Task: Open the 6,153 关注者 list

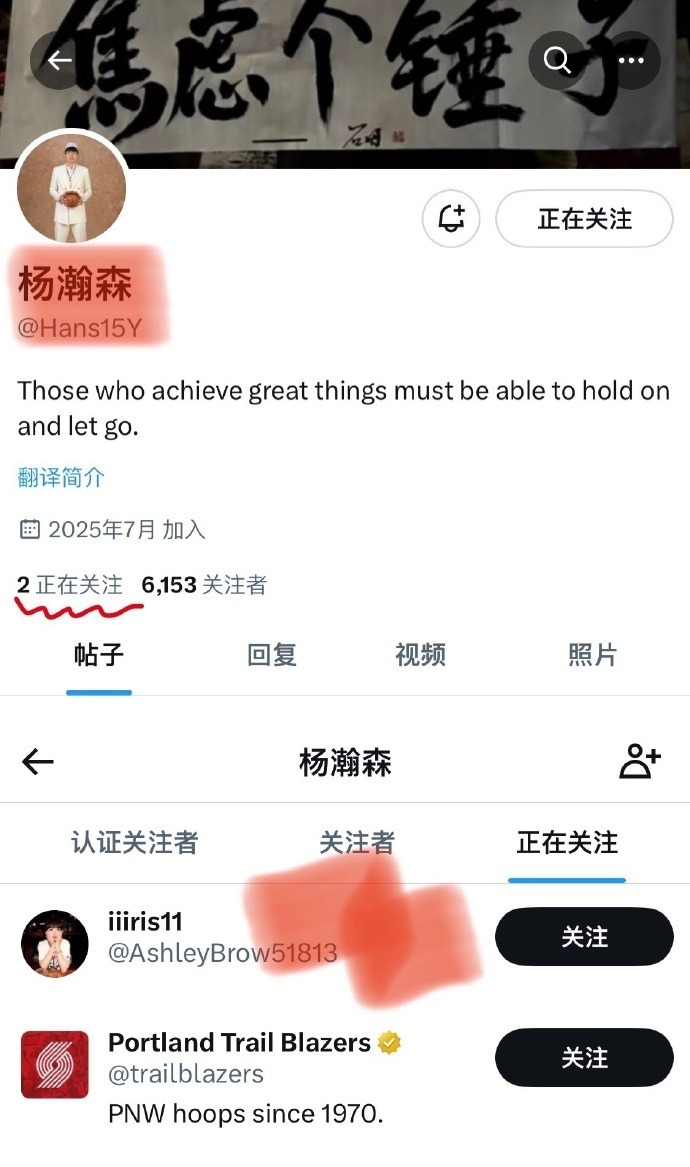Action: pos(204,585)
